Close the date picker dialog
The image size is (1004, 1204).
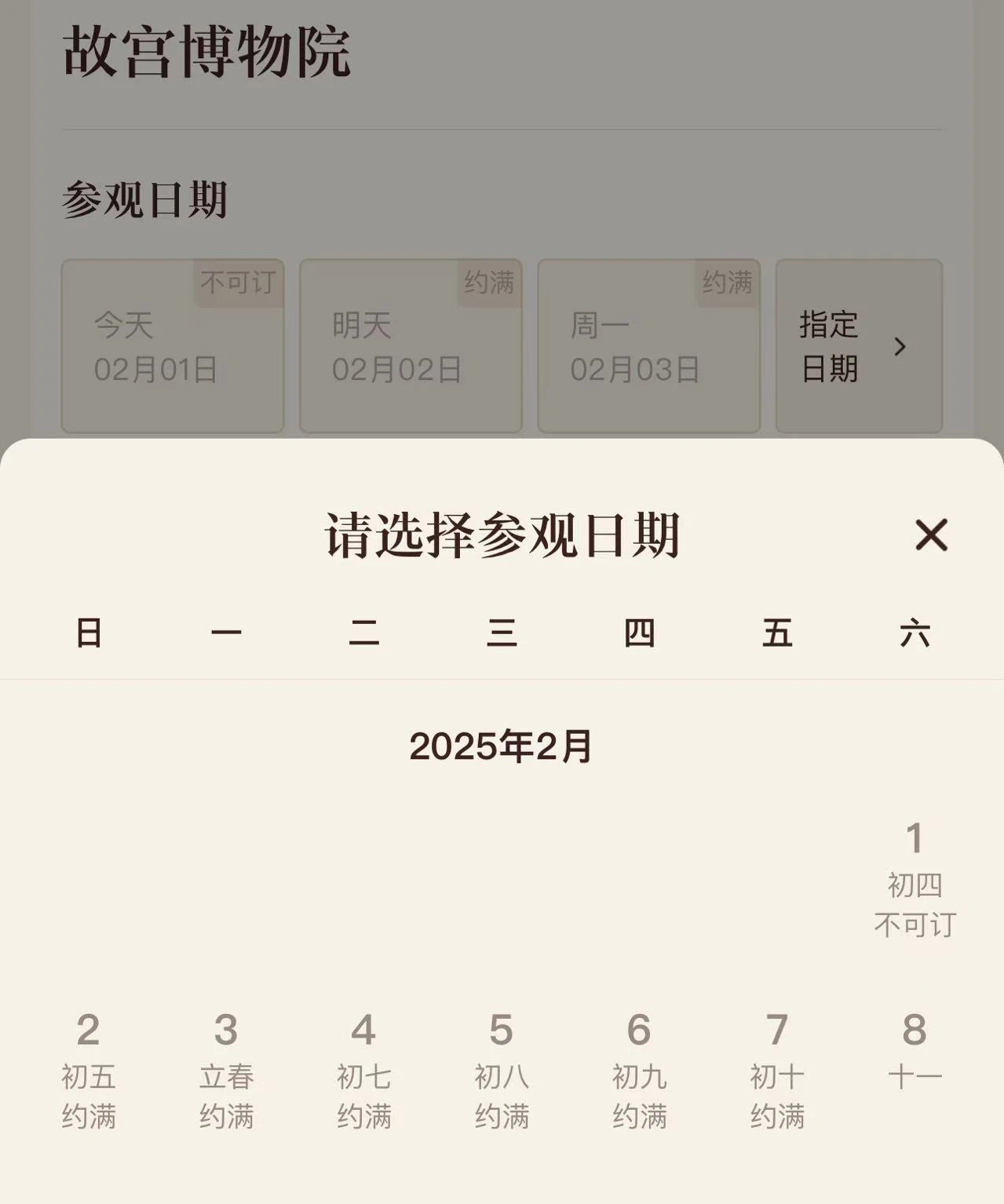pyautogui.click(x=931, y=535)
